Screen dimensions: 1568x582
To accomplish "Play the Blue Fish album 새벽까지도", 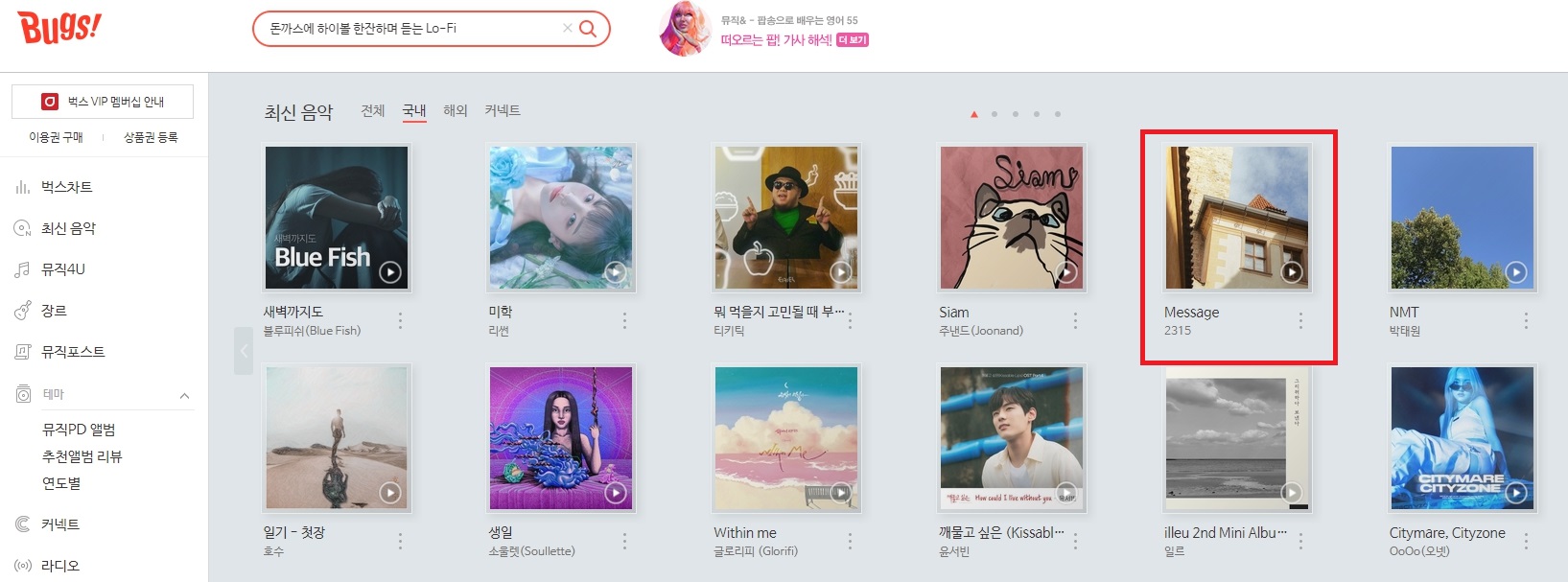I will 389,272.
